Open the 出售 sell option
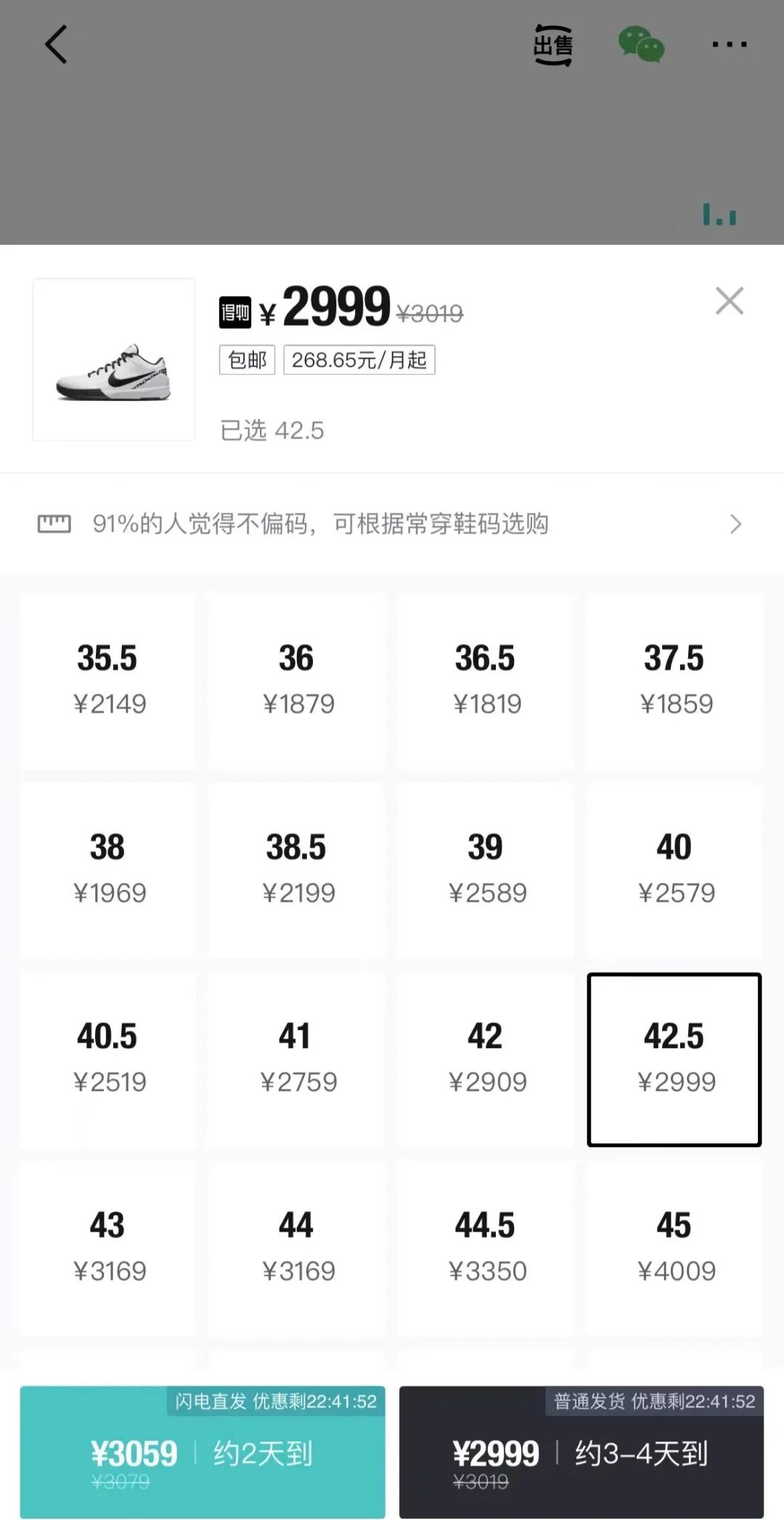784x1520 pixels. [553, 45]
